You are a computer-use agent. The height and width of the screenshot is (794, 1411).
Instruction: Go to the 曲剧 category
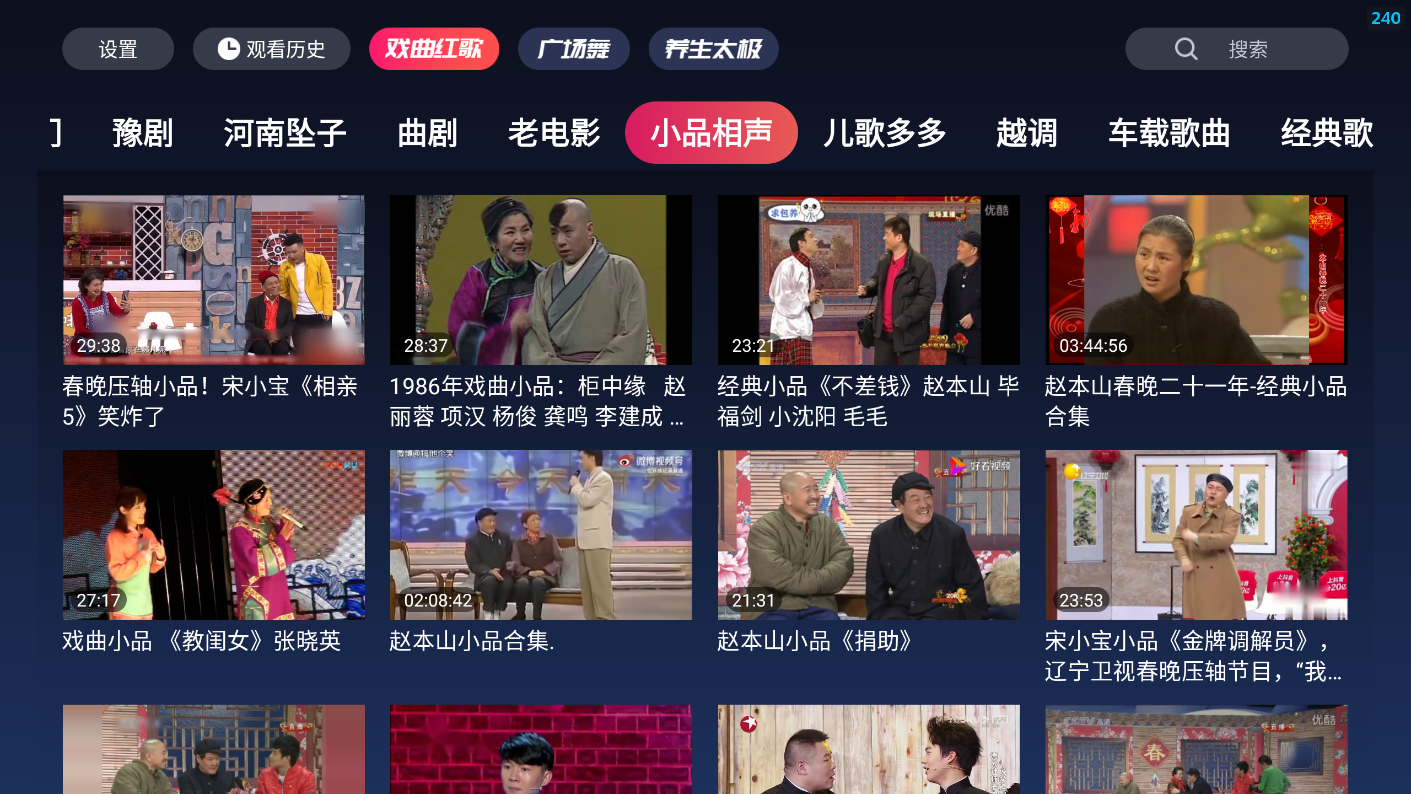(x=427, y=133)
